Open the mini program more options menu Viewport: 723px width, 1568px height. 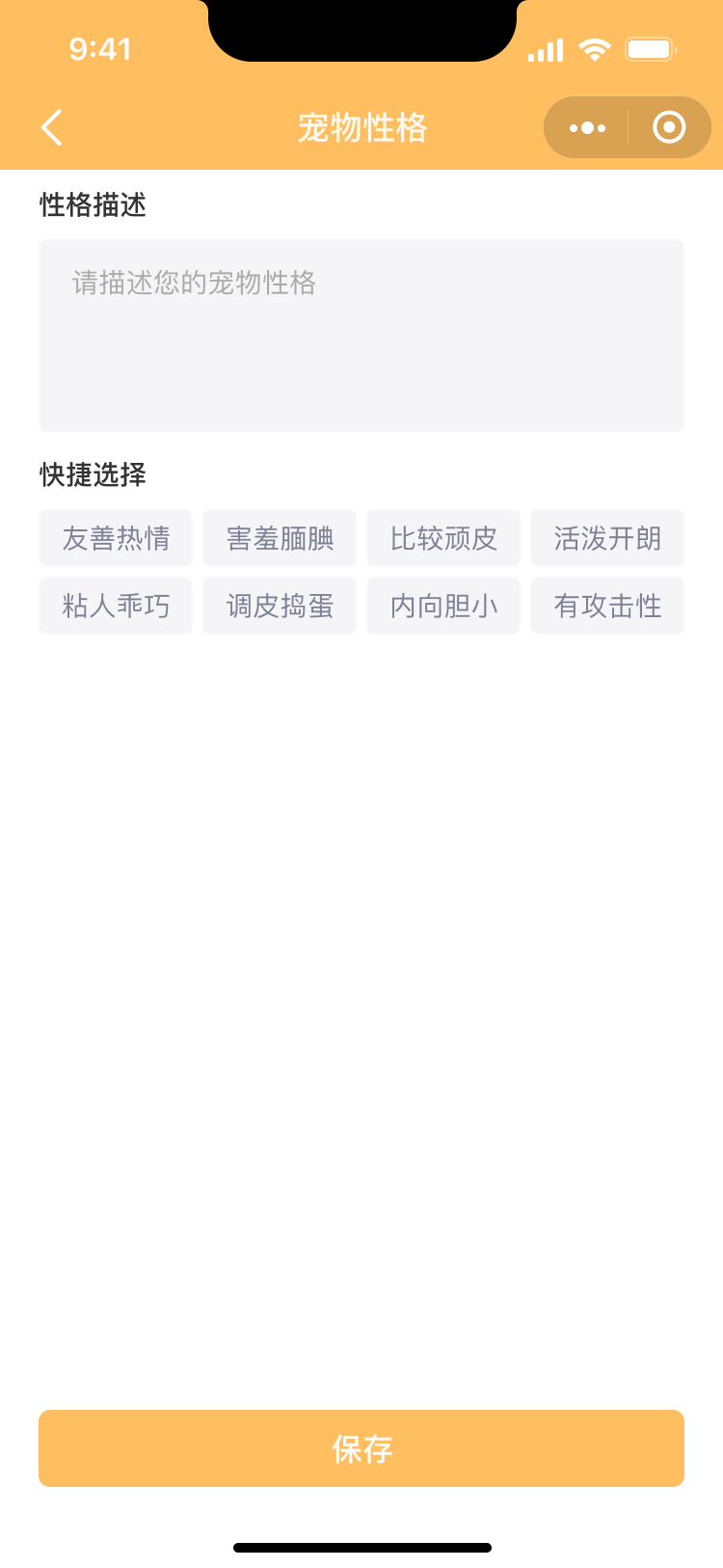[x=587, y=127]
